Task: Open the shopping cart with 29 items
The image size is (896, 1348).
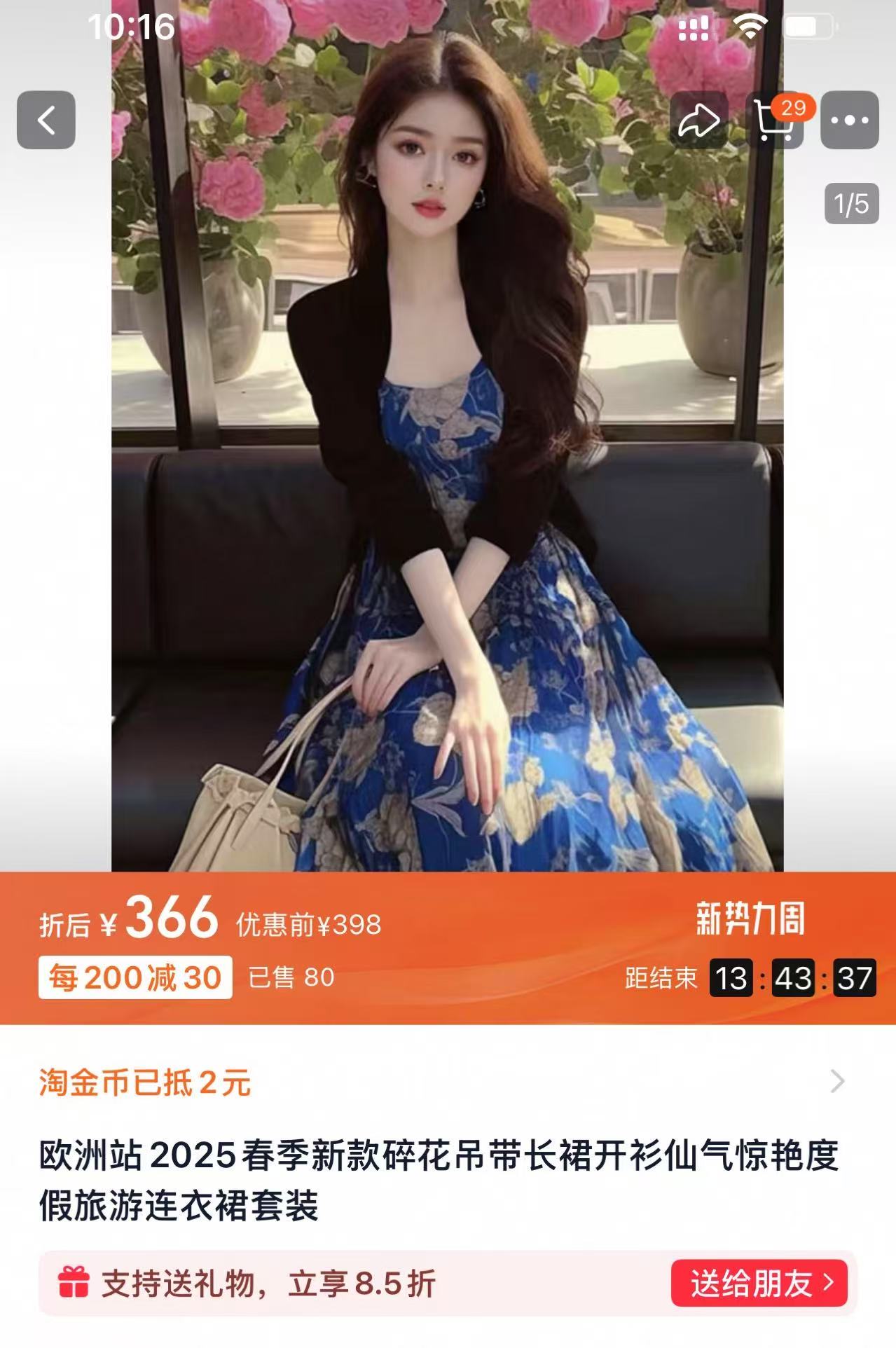Action: click(775, 120)
